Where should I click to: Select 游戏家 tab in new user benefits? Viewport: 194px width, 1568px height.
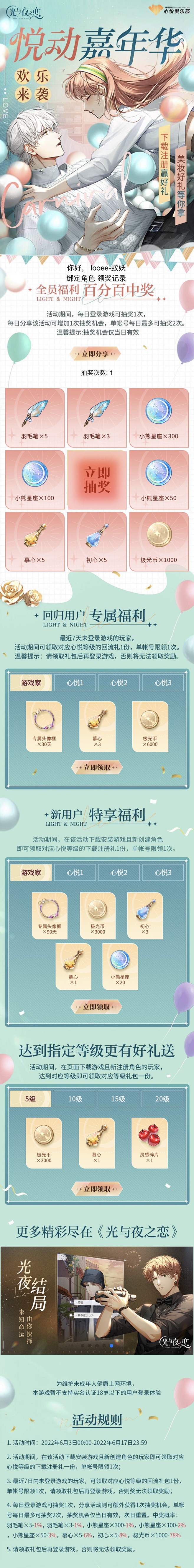pyautogui.click(x=31, y=872)
